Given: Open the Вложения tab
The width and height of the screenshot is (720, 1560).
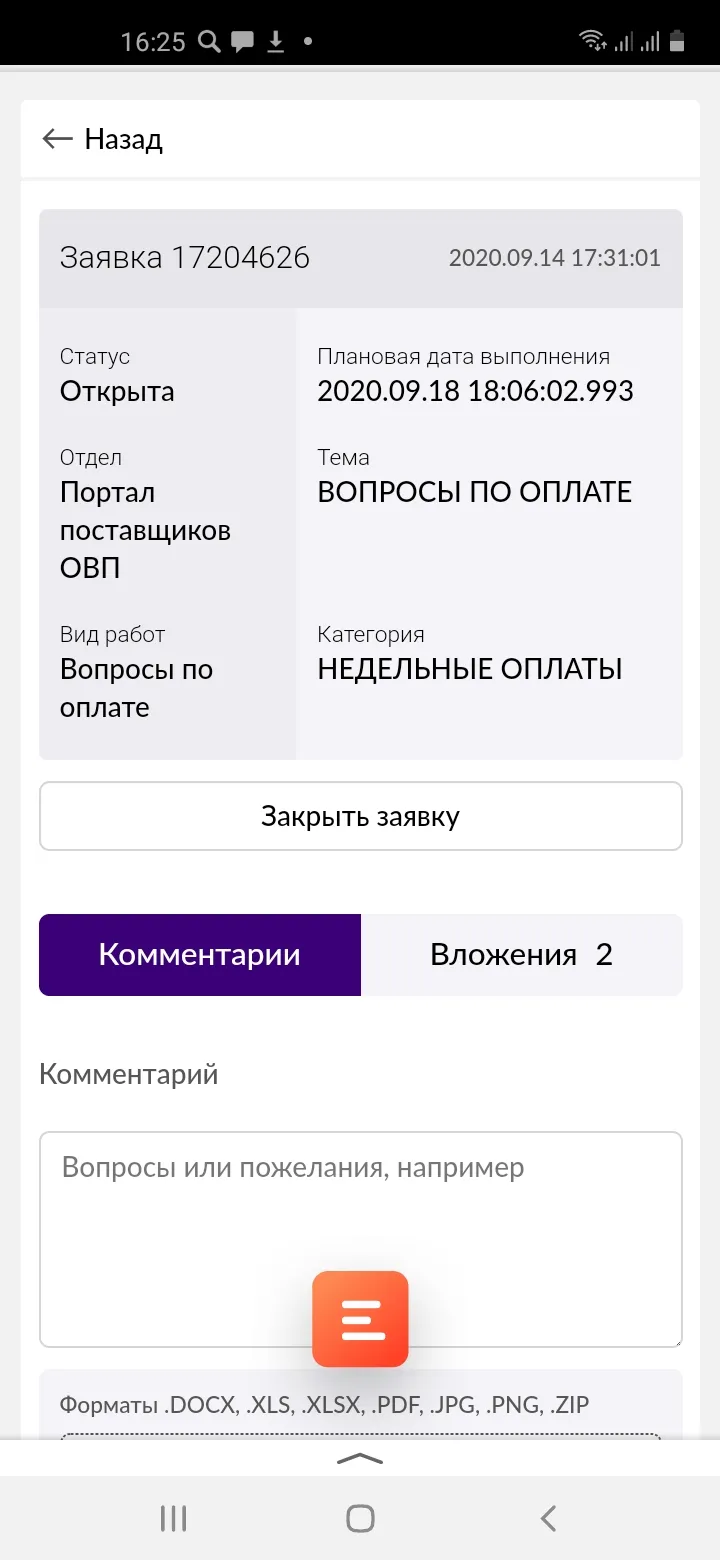Looking at the screenshot, I should [x=521, y=955].
